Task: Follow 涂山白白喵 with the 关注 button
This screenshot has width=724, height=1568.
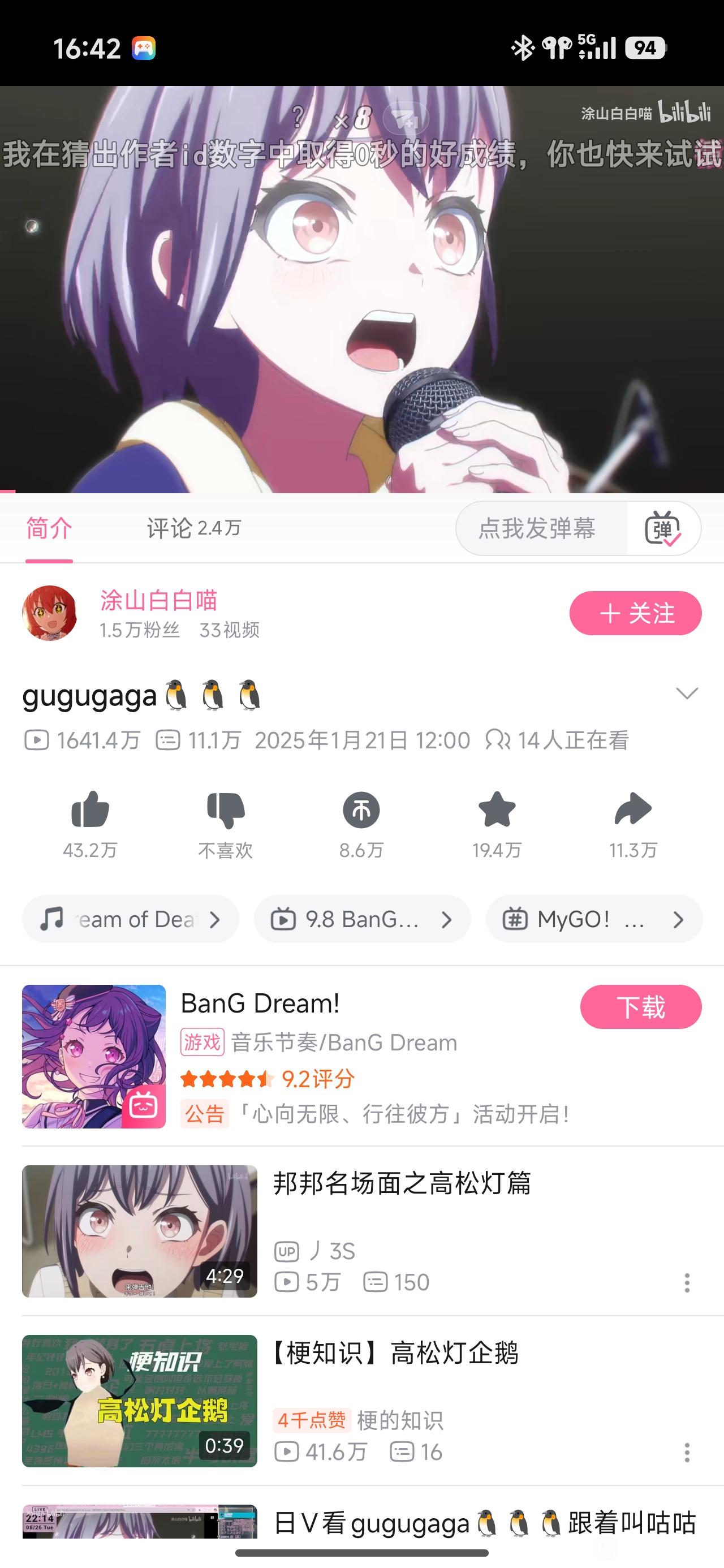Action: [635, 613]
